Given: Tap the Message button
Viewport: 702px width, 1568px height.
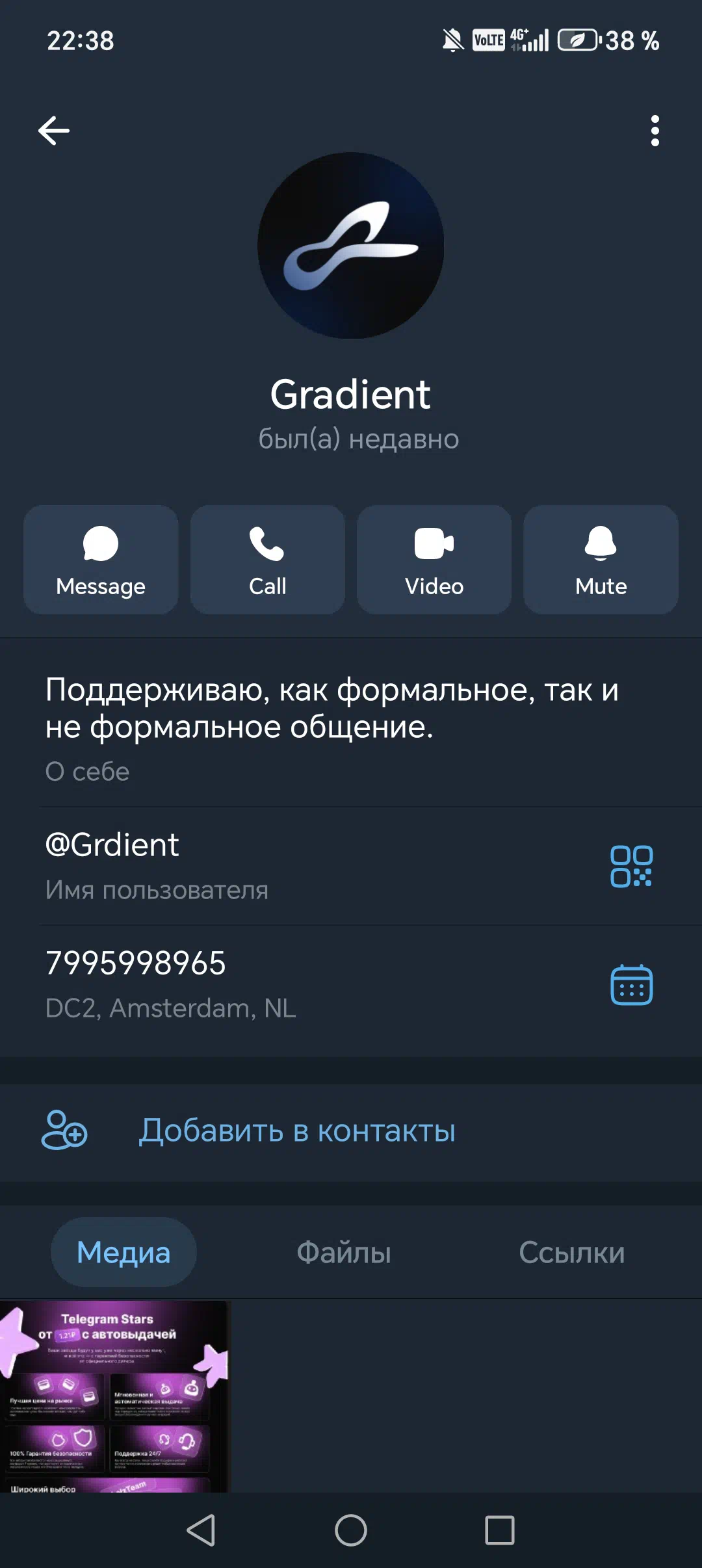Looking at the screenshot, I should coord(101,560).
